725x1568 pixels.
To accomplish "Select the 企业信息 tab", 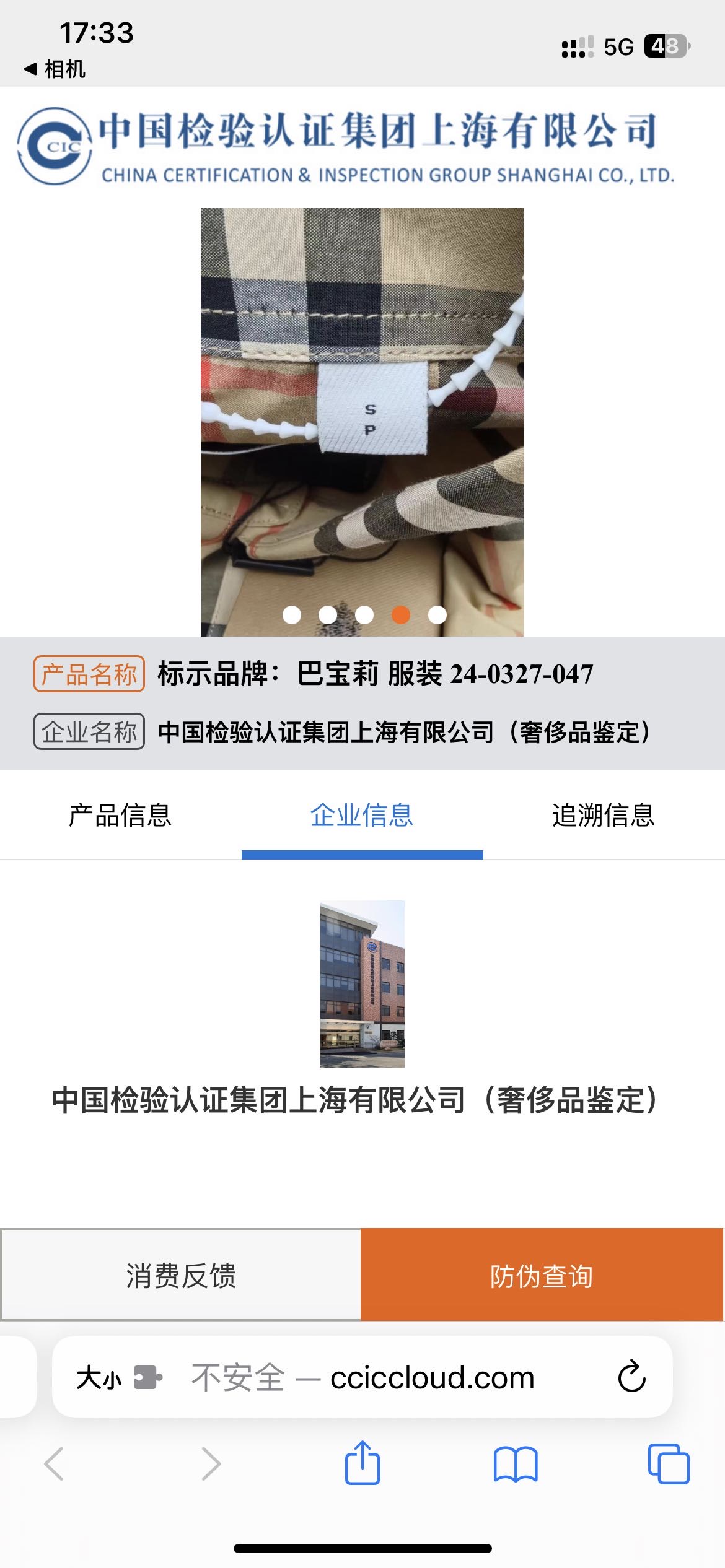I will (362, 815).
